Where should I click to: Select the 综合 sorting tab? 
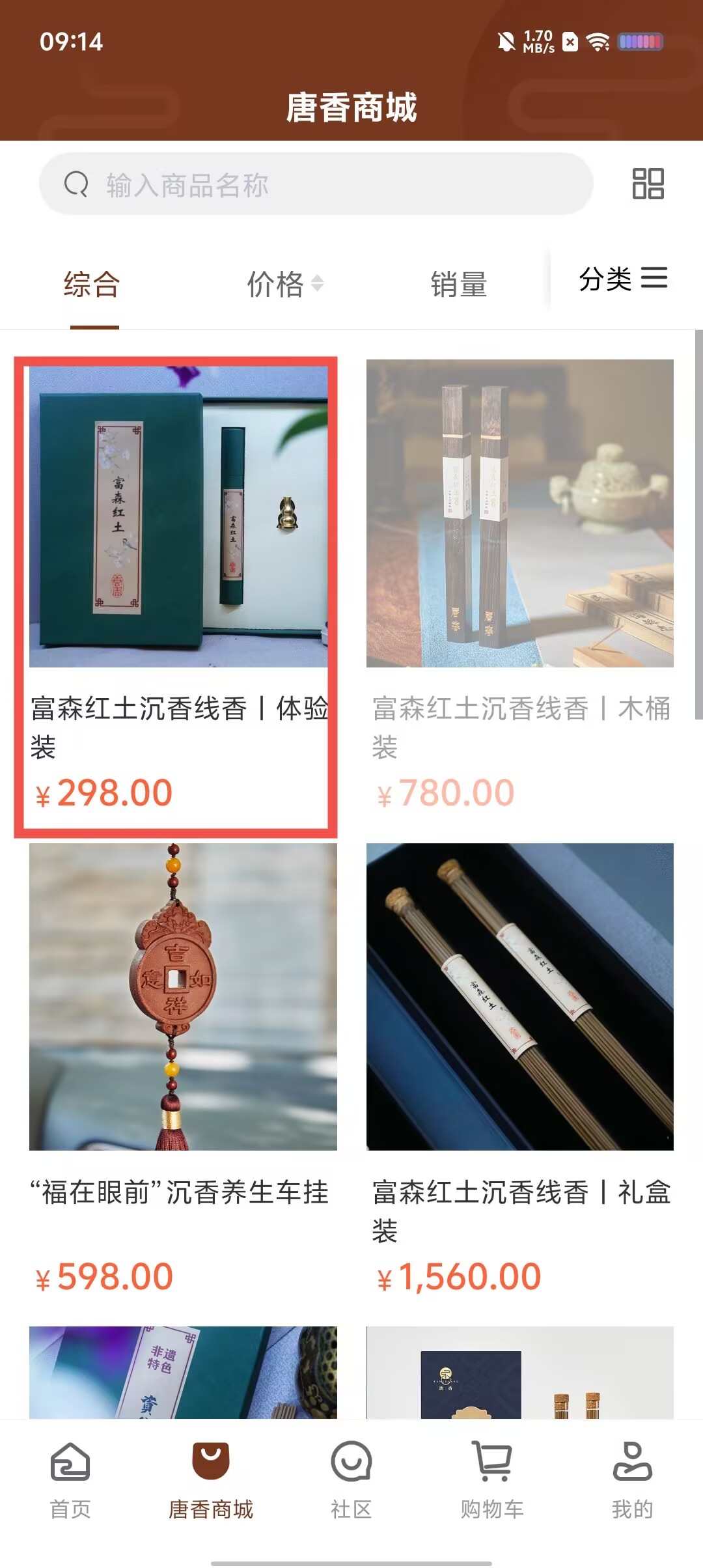coord(92,285)
